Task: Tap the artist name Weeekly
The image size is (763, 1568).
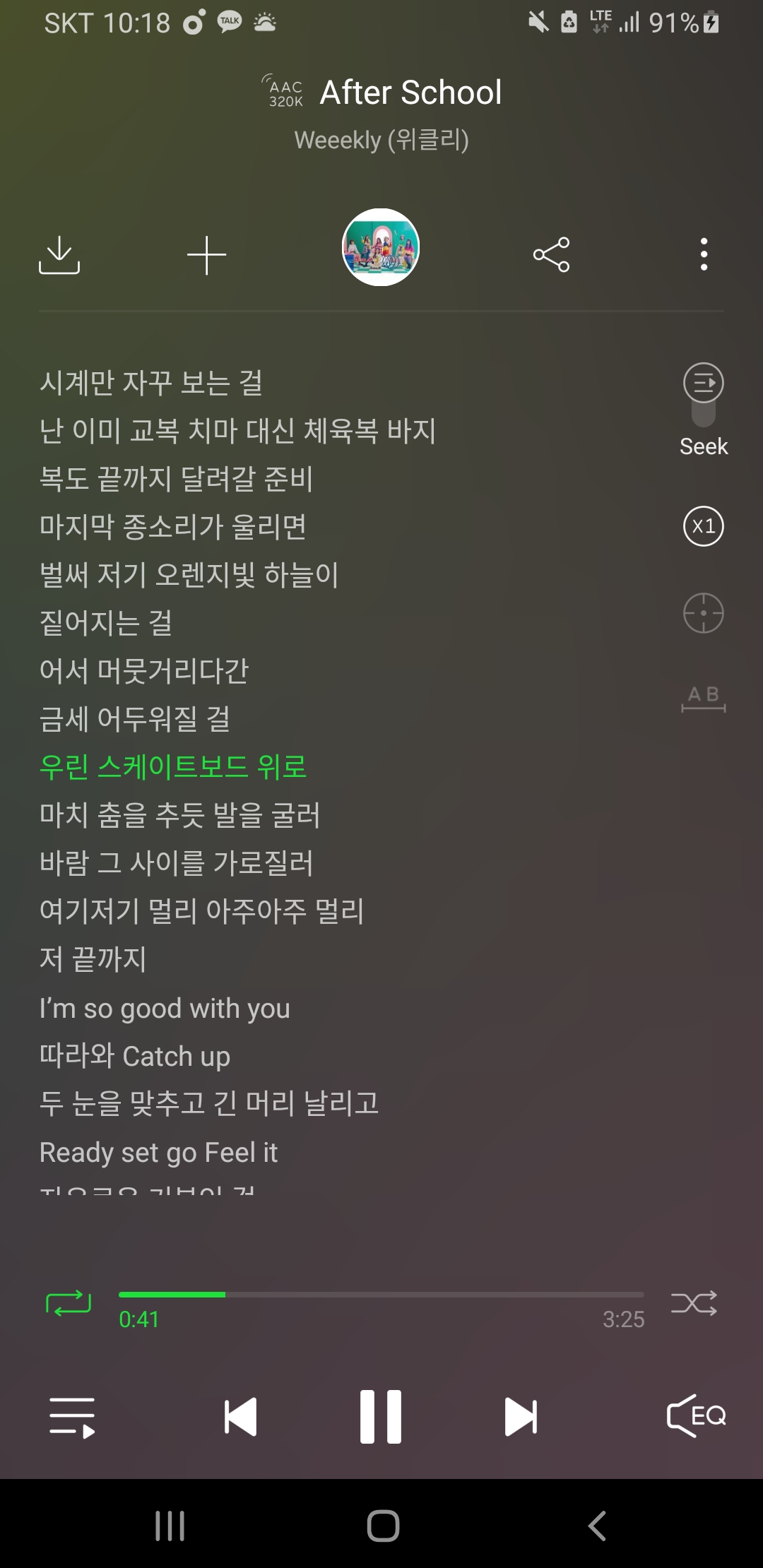Action: (381, 140)
